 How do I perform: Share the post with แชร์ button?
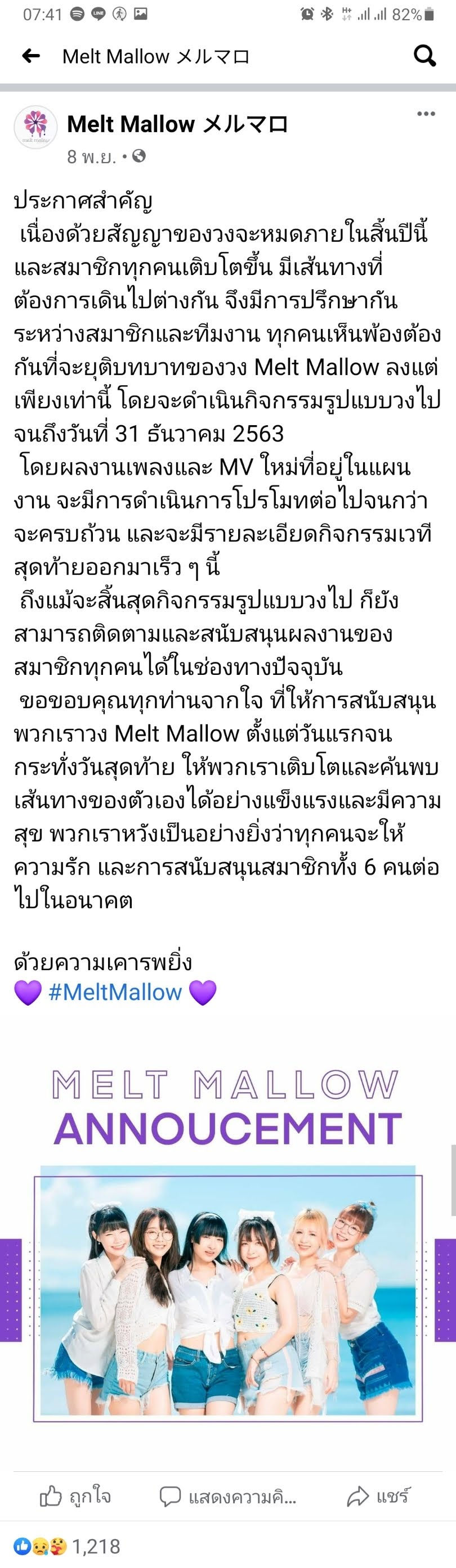(378, 1495)
